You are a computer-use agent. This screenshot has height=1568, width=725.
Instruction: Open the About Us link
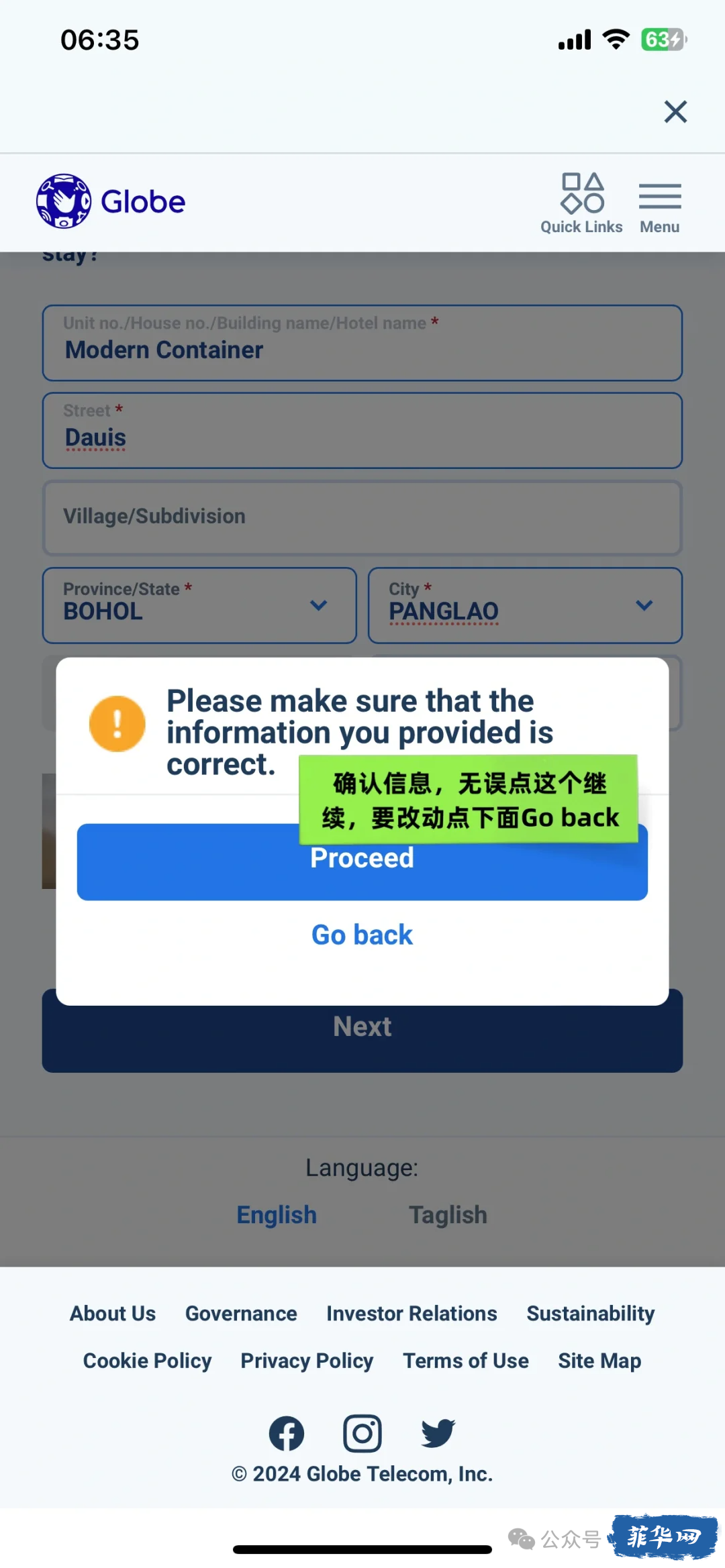click(x=113, y=1314)
